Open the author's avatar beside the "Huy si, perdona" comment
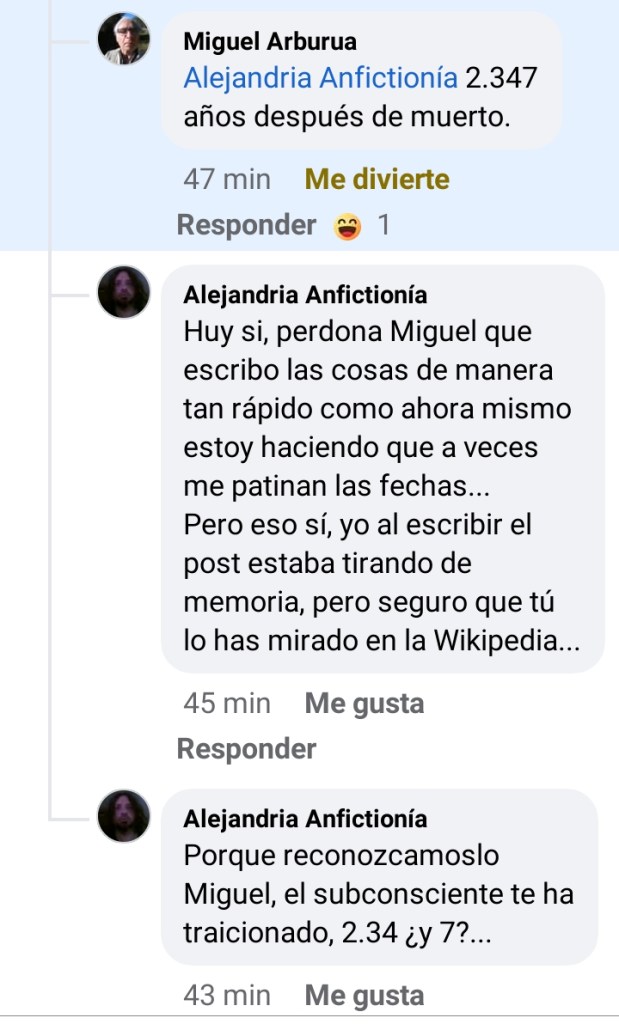 [124, 292]
